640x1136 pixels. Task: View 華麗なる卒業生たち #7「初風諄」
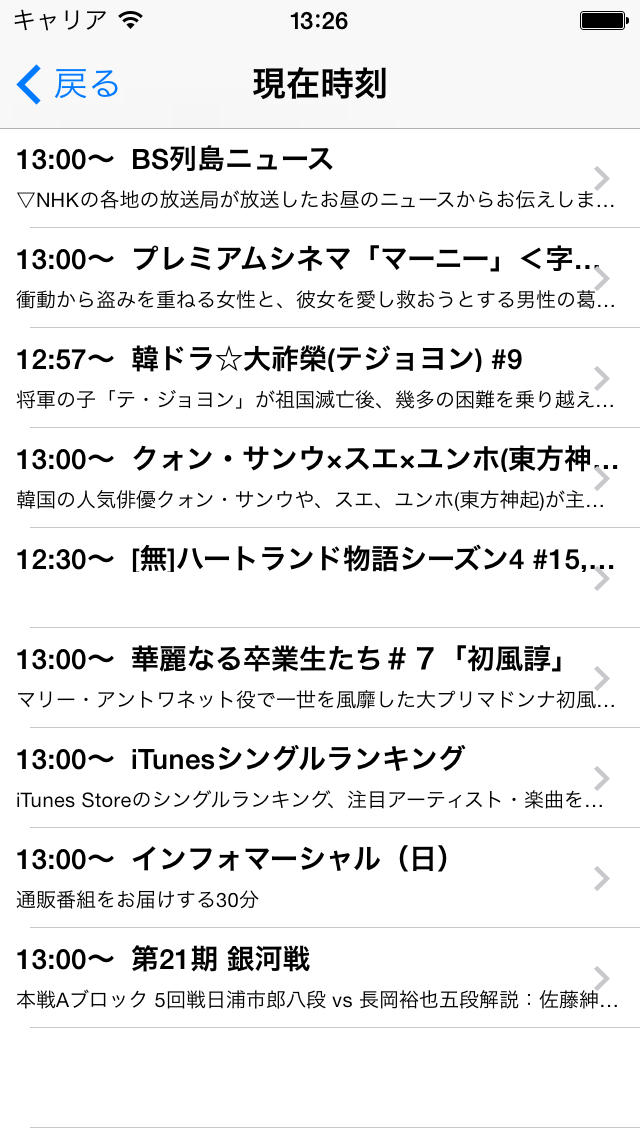[320, 678]
